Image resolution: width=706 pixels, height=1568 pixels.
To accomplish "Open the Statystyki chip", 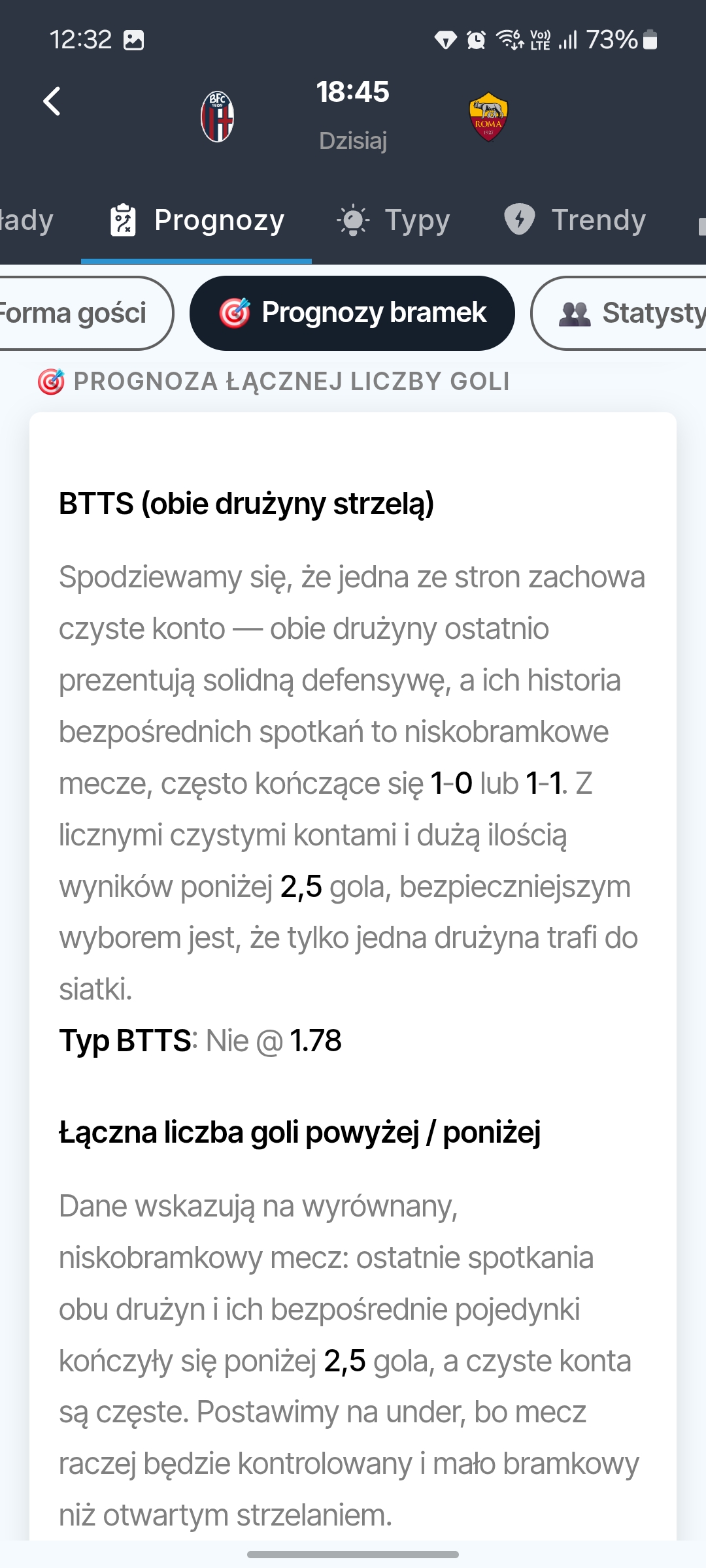I will tap(618, 313).
